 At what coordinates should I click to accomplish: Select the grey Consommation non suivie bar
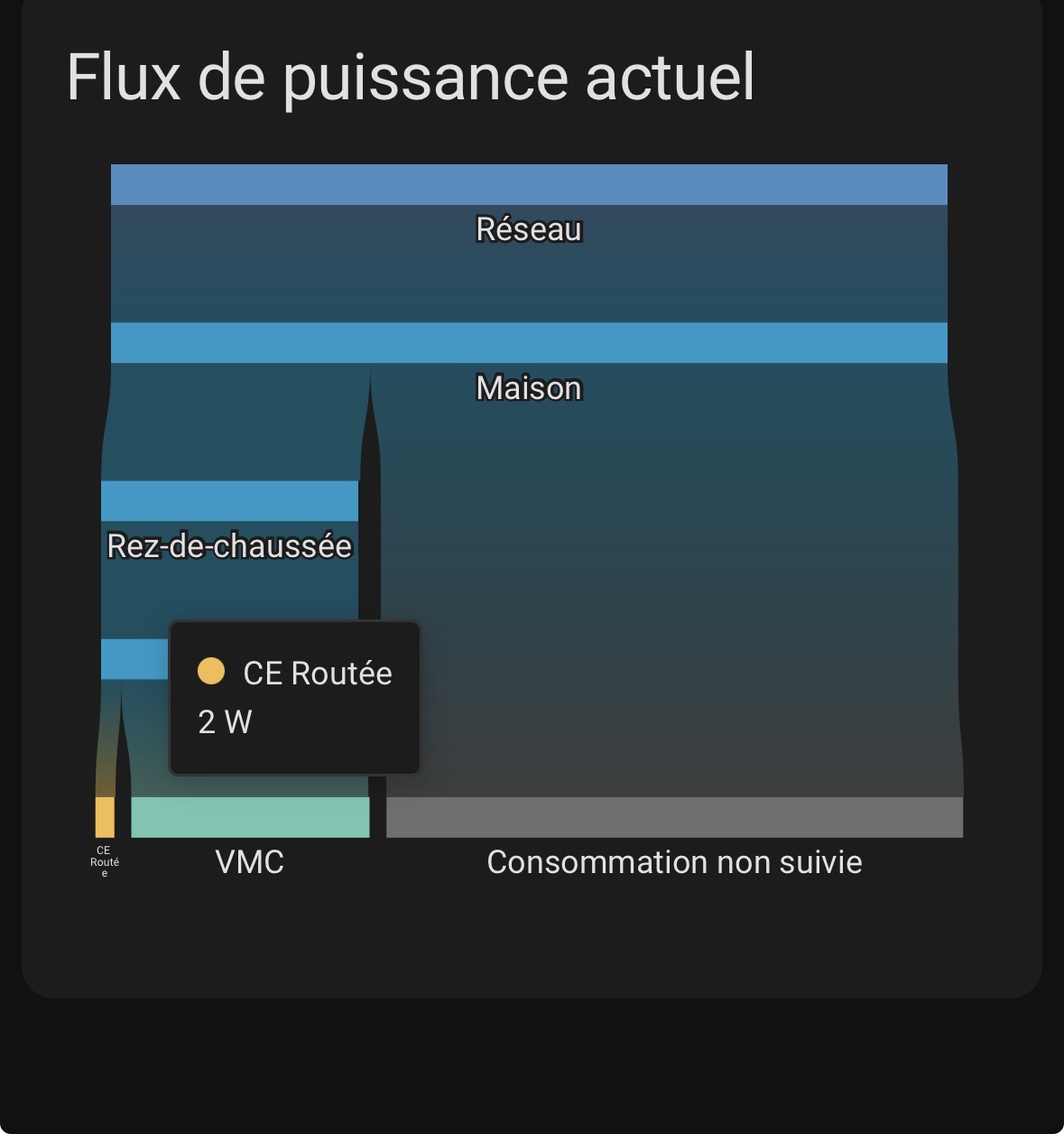[674, 817]
